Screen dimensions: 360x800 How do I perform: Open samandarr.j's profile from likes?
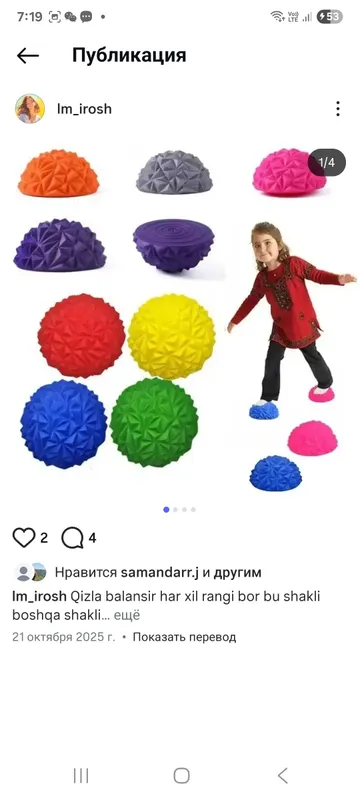[160, 573]
